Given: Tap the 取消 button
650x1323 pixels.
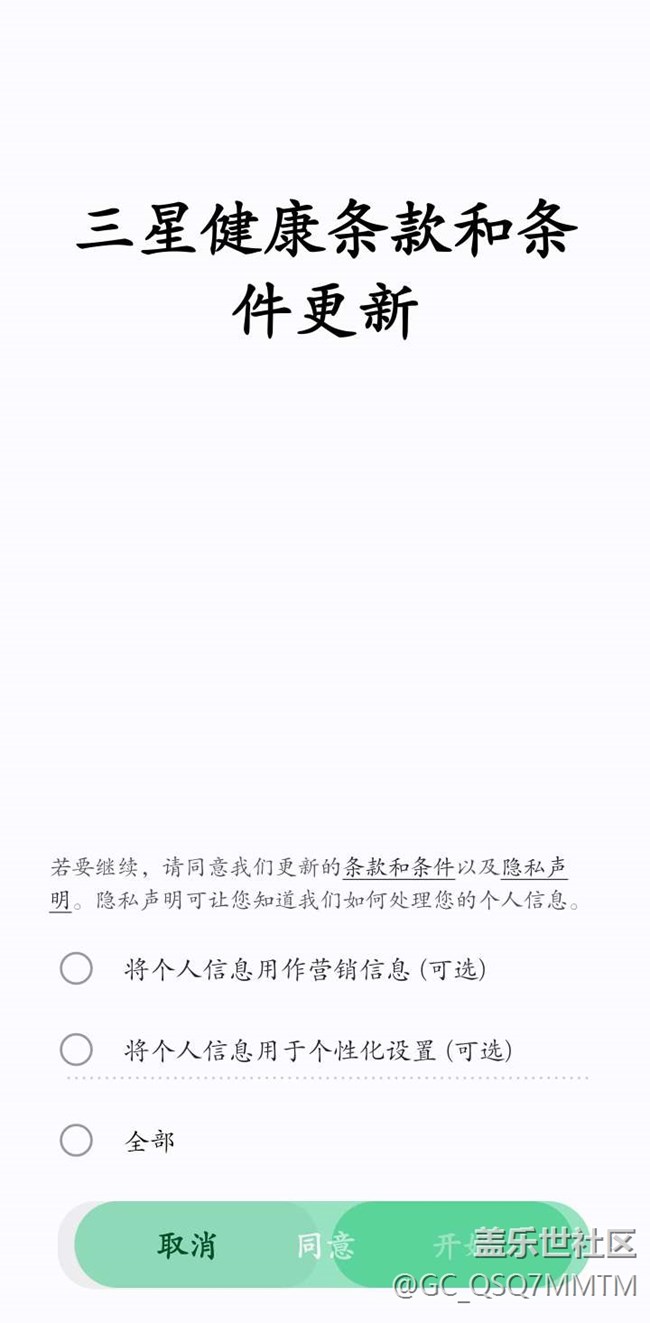Looking at the screenshot, I should [x=186, y=1245].
